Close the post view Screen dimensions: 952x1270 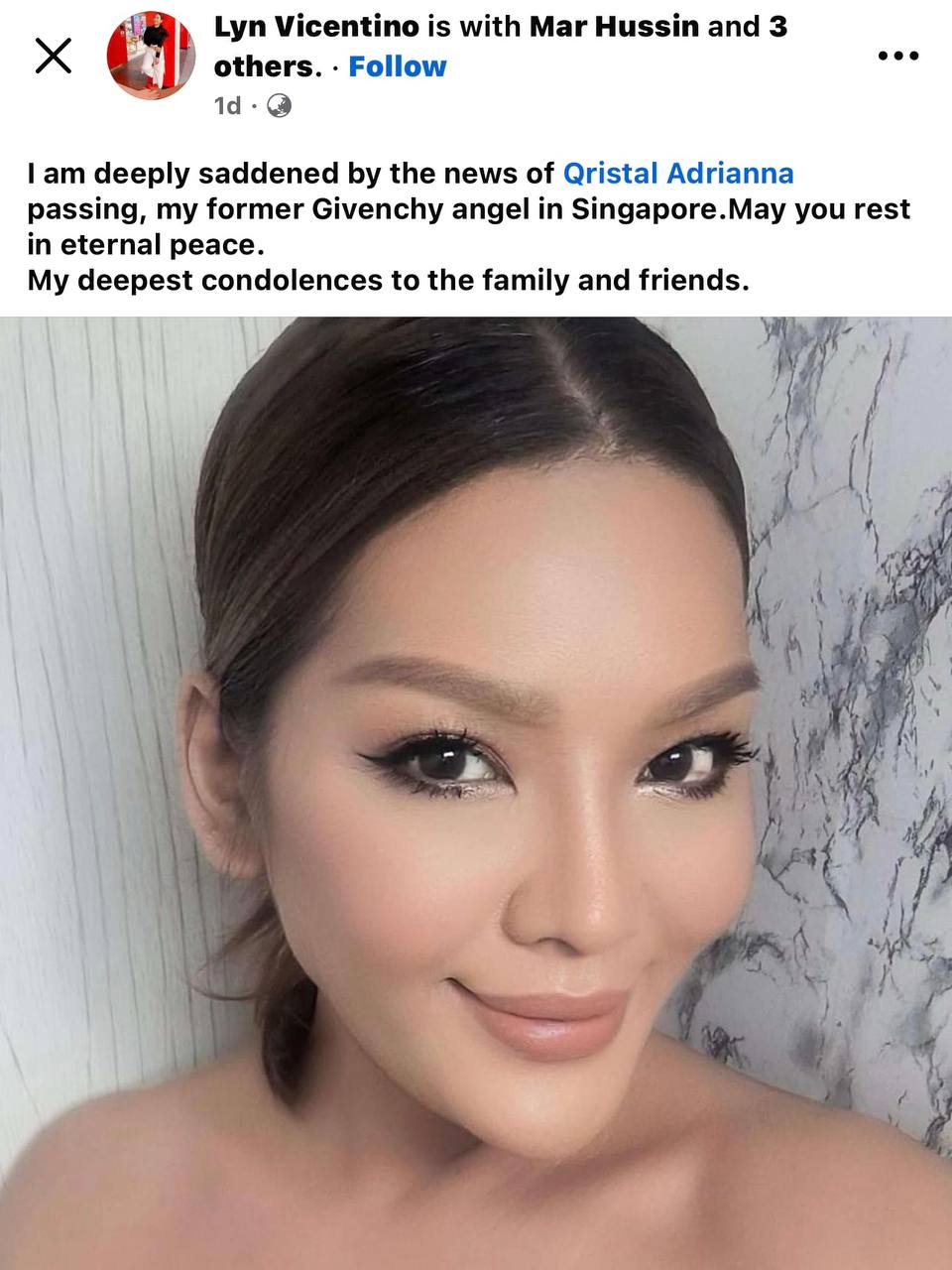(54, 57)
